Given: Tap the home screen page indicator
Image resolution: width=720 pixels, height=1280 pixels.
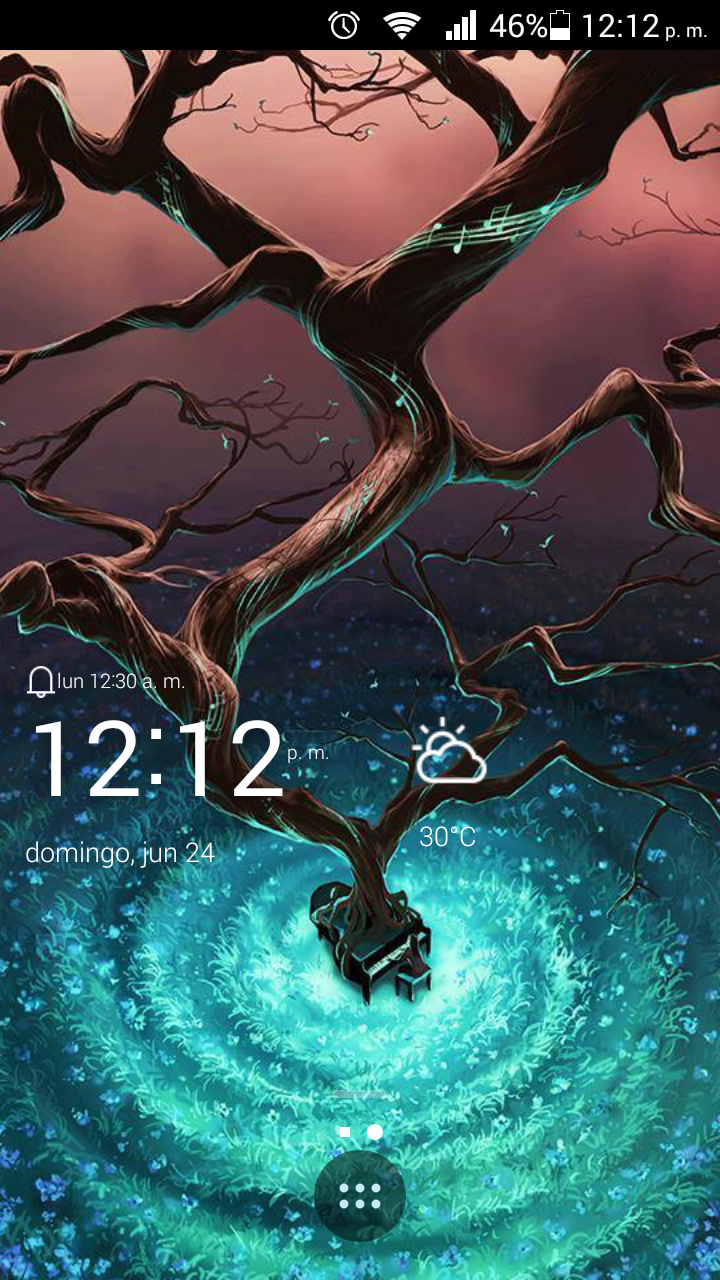Looking at the screenshot, I should click(360, 1131).
